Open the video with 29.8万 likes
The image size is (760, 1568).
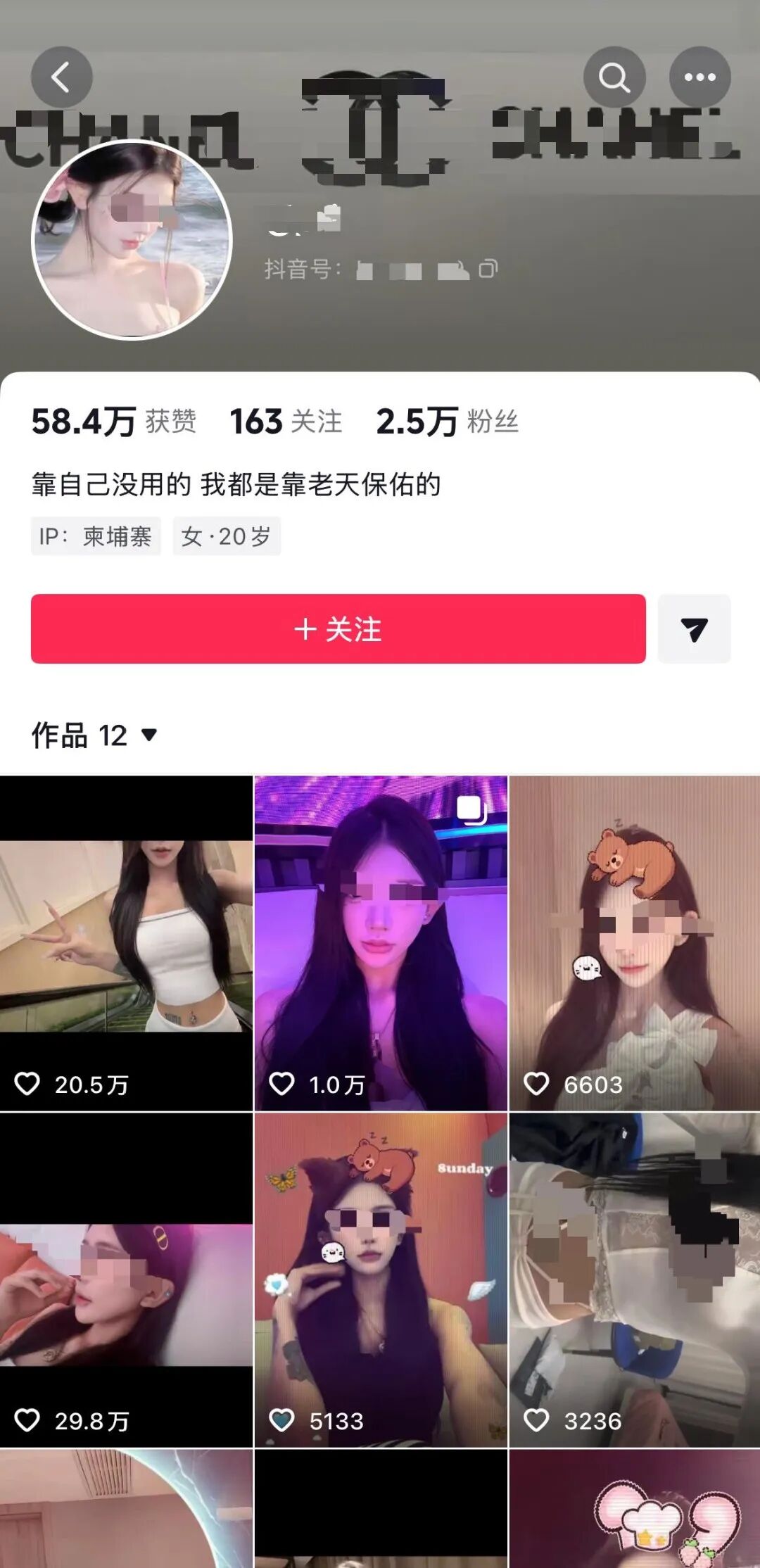point(127,1279)
